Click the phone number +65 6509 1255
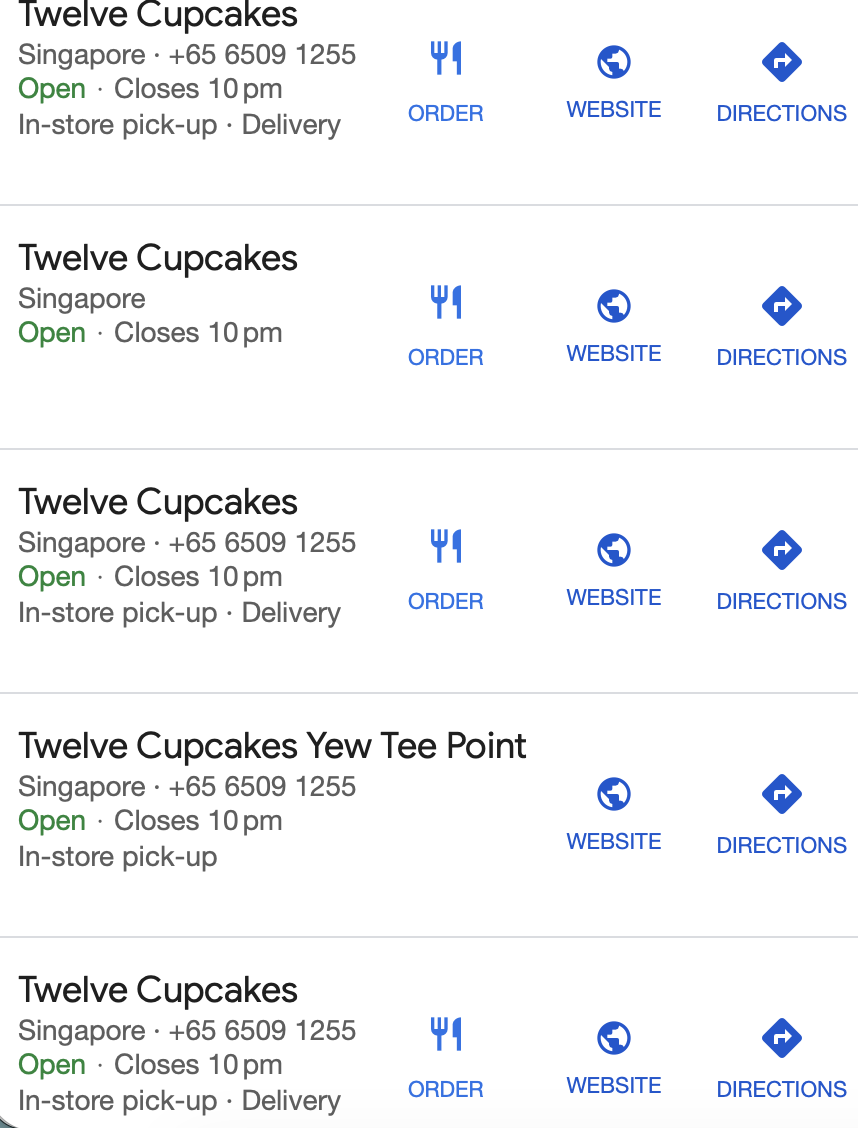858x1128 pixels. pos(263,54)
